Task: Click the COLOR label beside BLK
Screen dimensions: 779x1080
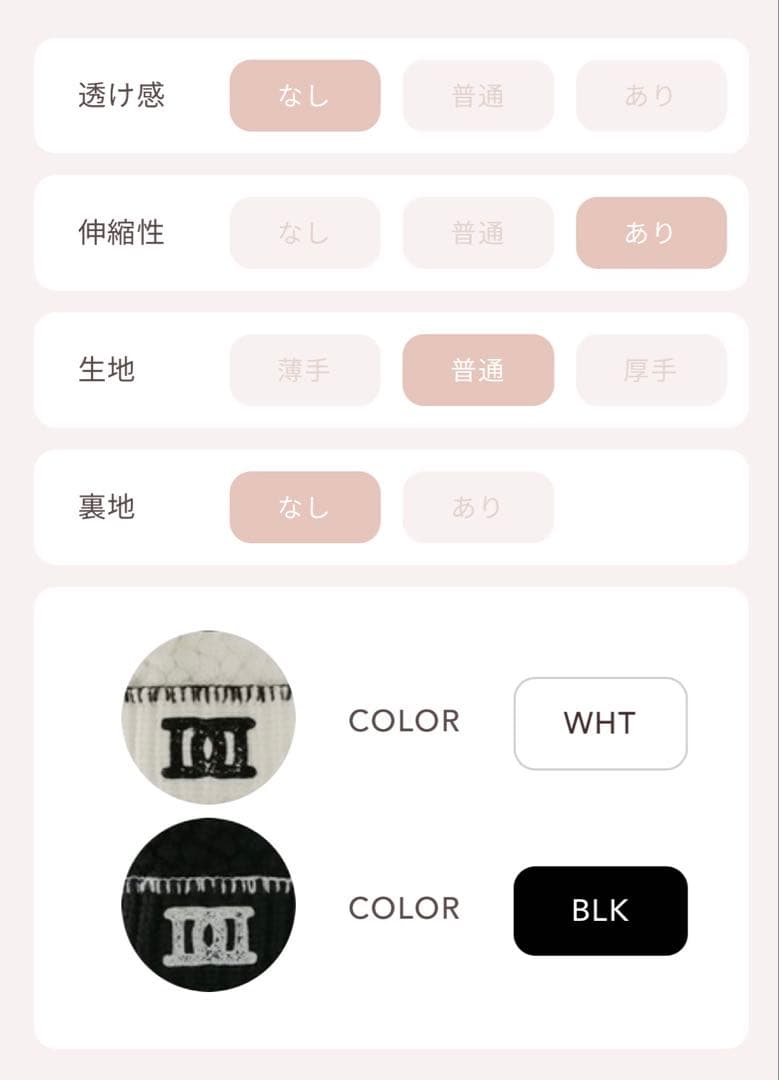Action: (x=404, y=910)
